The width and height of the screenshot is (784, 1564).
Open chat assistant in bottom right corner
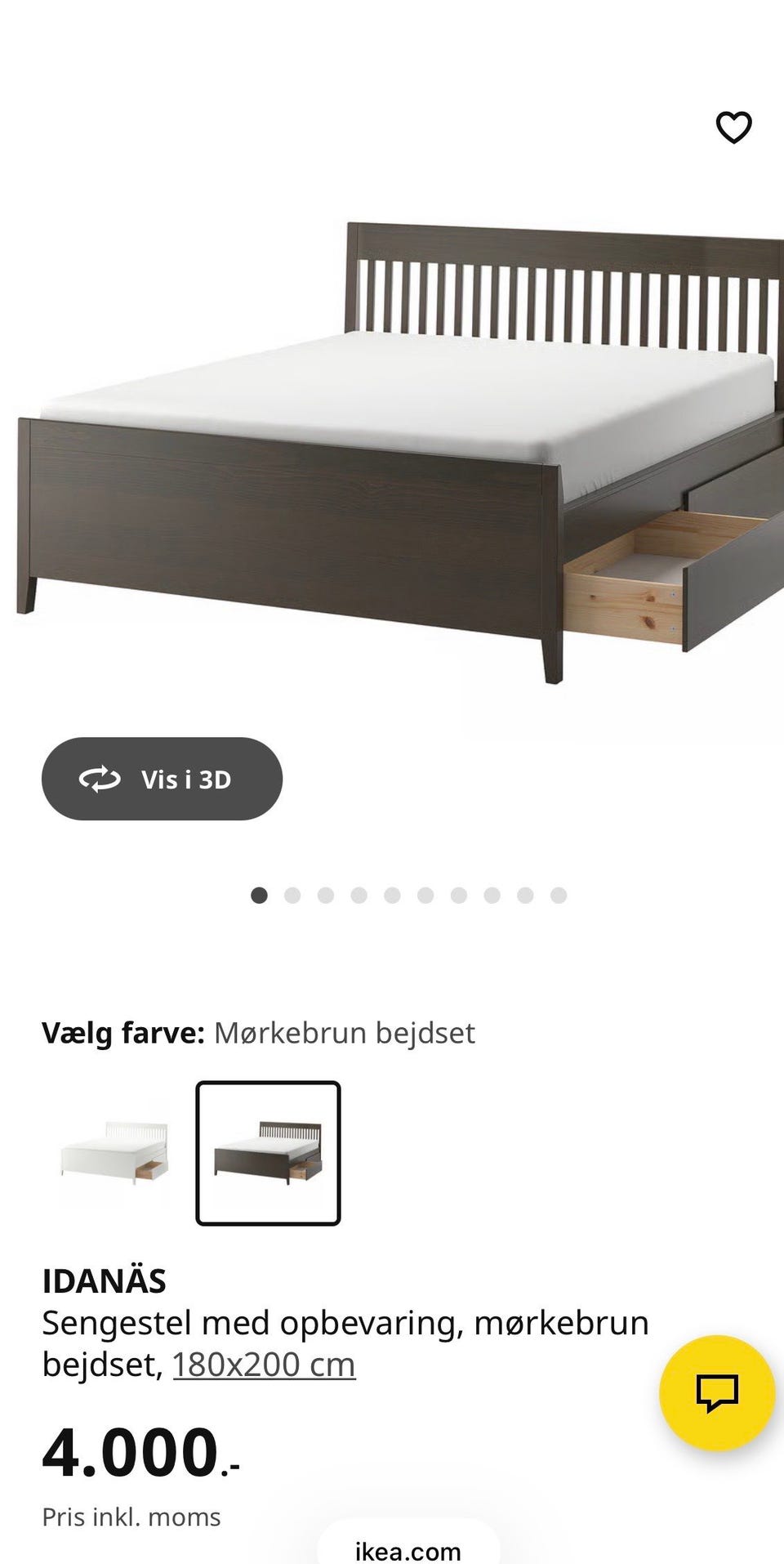[x=717, y=1395]
